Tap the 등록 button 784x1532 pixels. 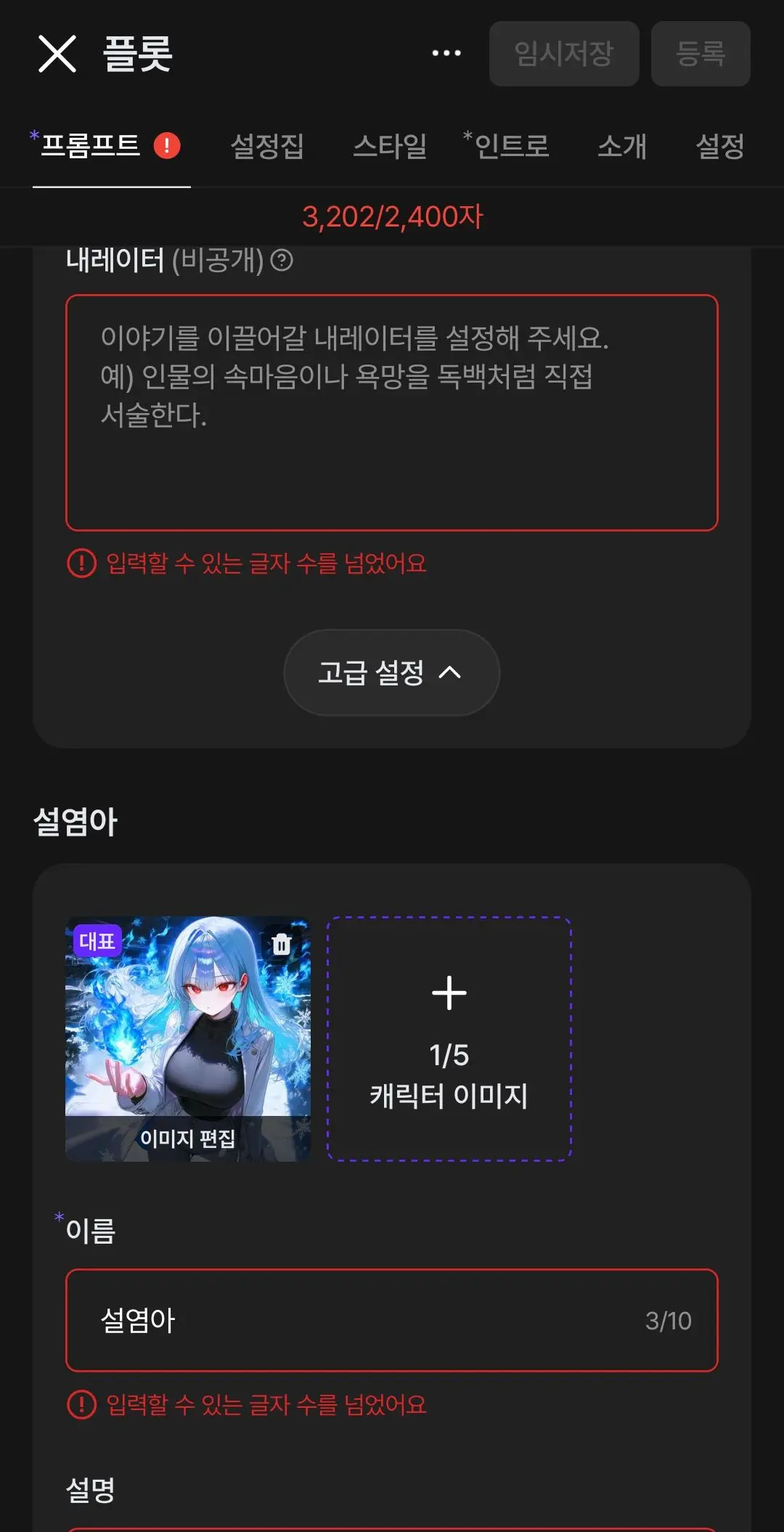[x=701, y=54]
